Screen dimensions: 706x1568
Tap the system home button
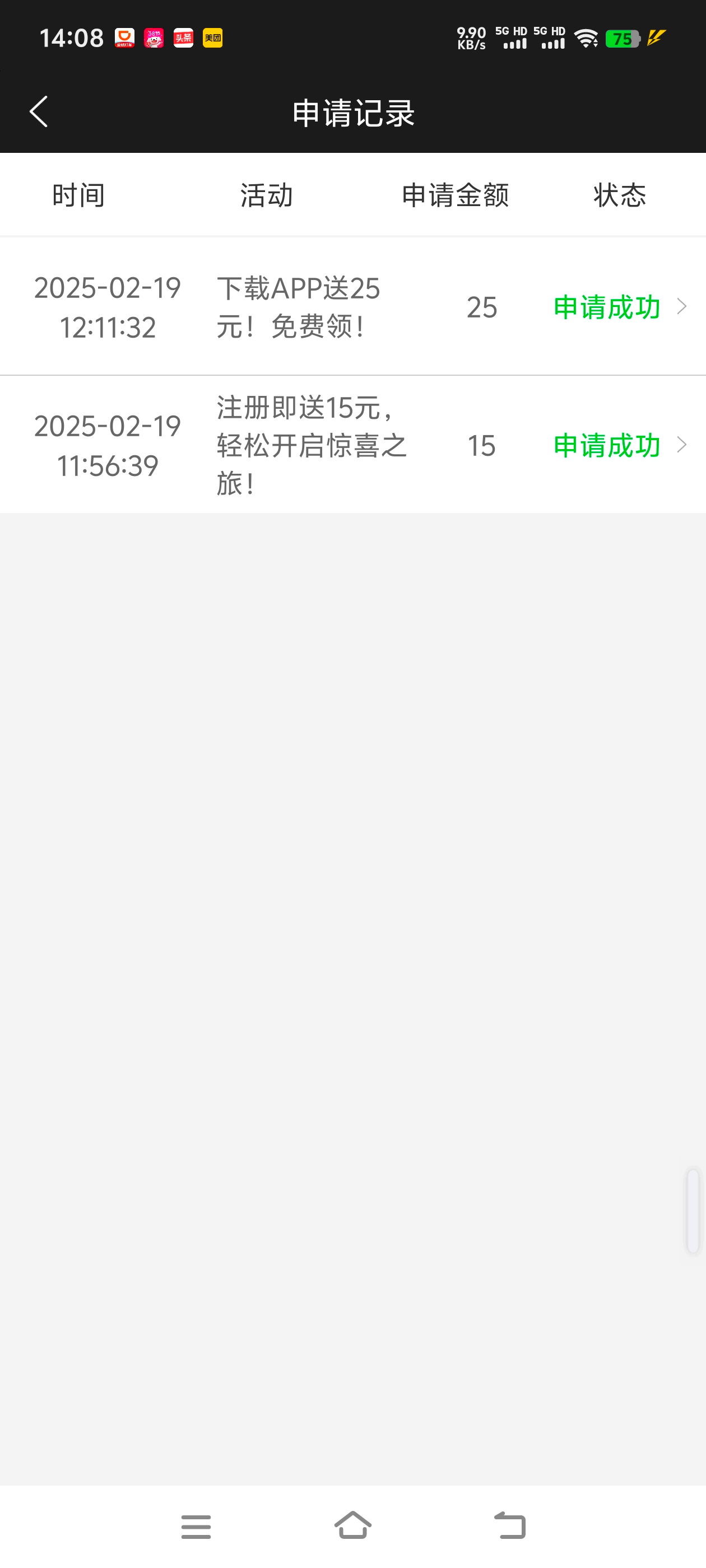352,1525
